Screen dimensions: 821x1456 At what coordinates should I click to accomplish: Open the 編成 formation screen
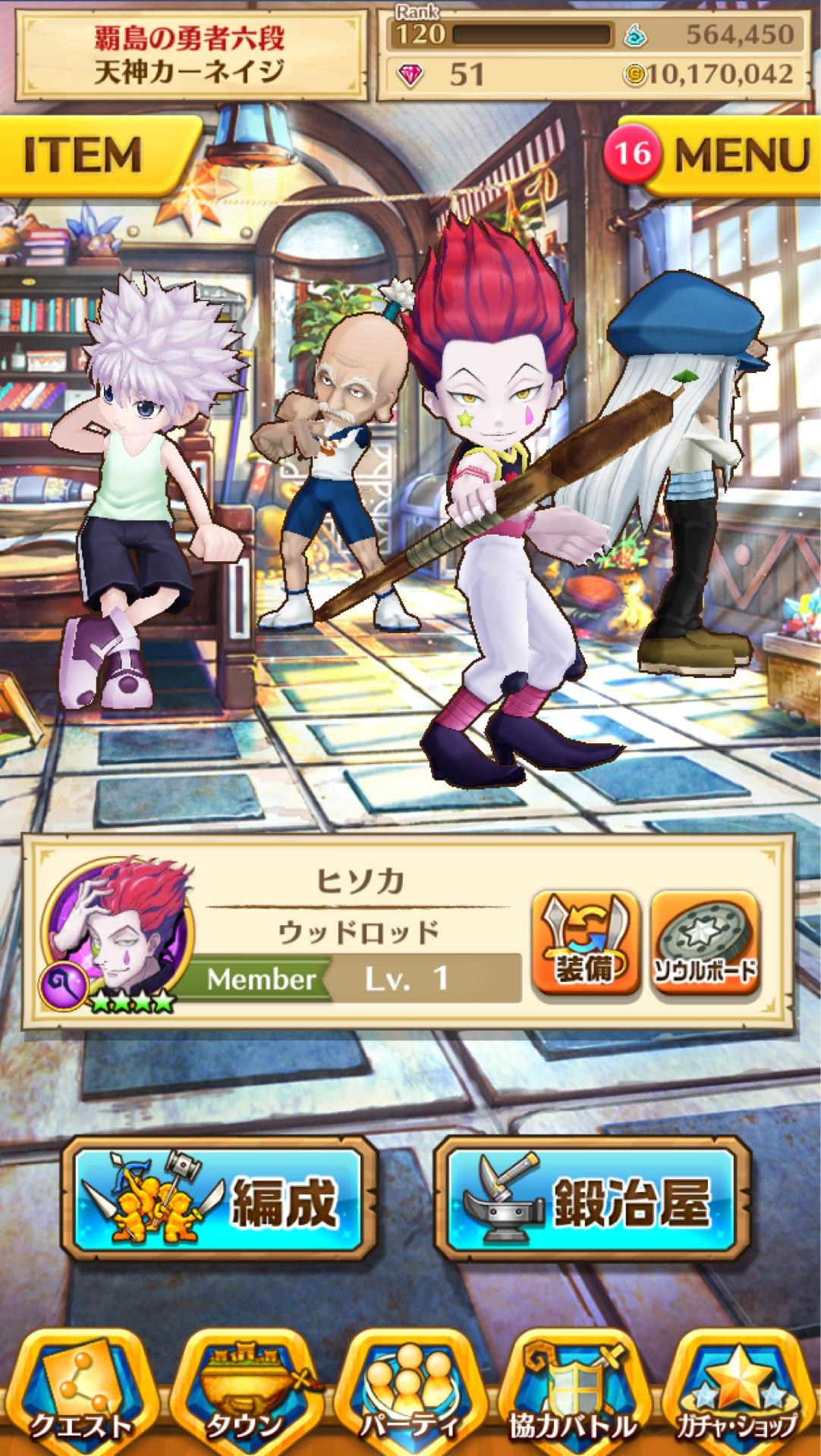pyautogui.click(x=219, y=1199)
